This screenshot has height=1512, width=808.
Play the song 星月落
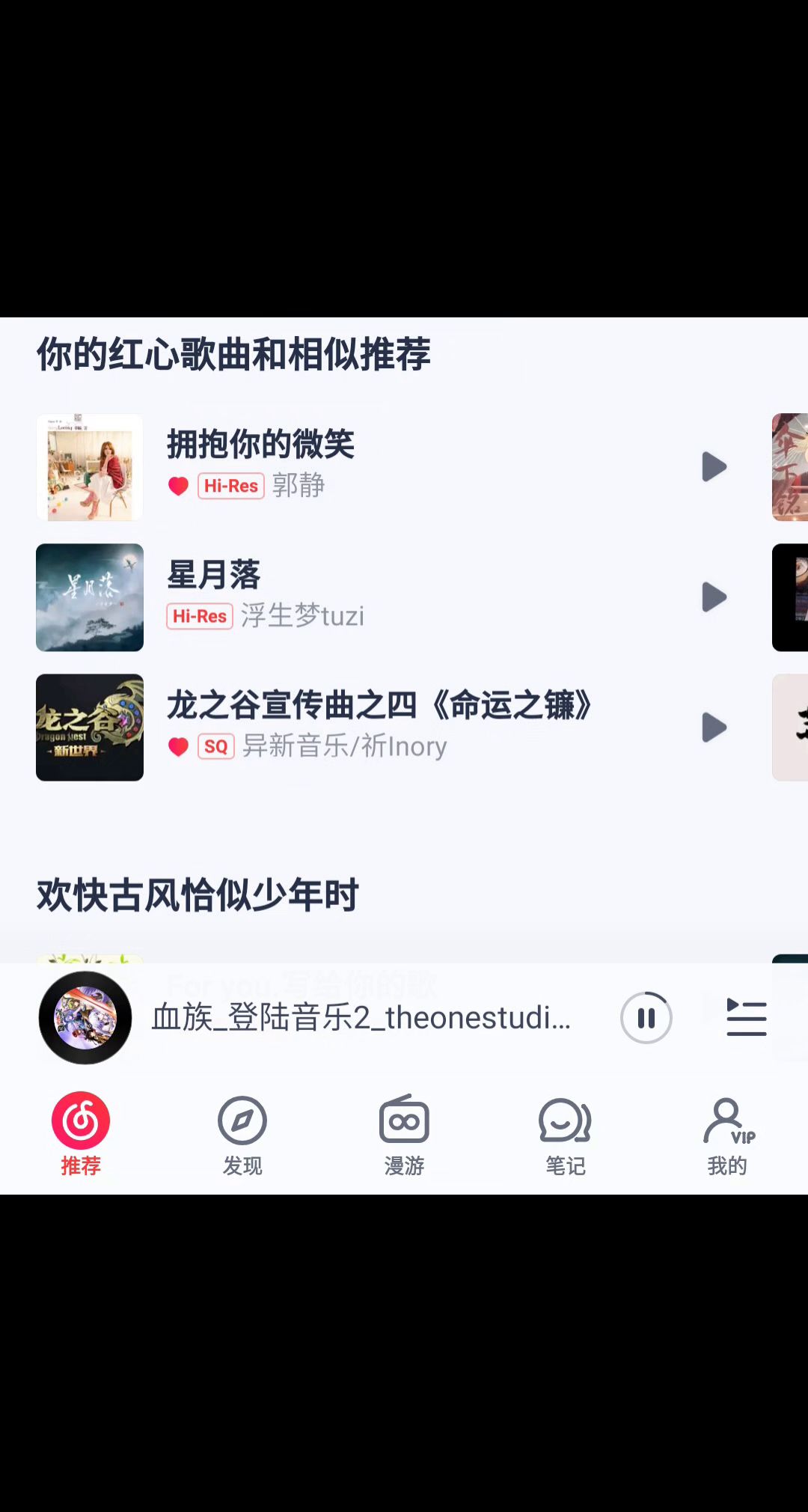(714, 597)
